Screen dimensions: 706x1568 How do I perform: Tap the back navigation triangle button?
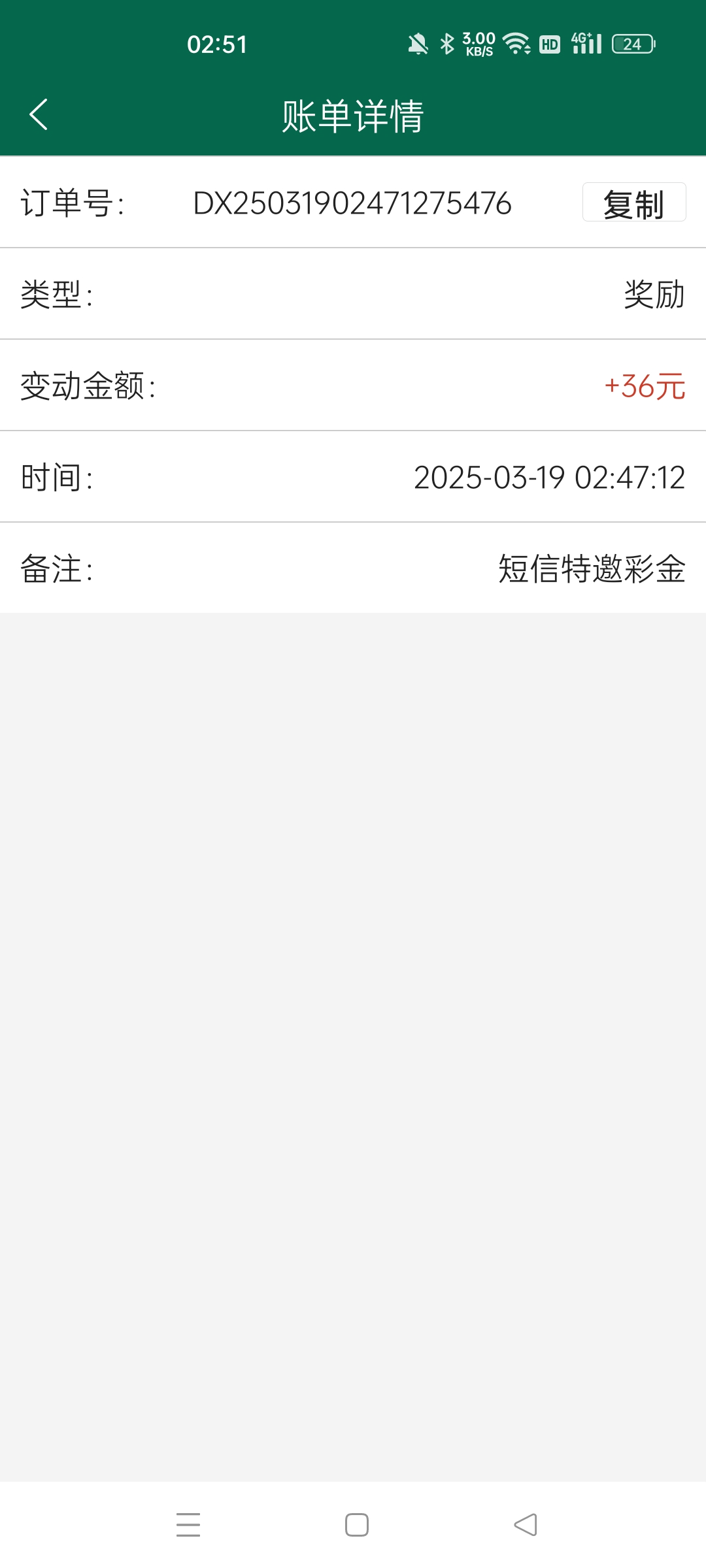[523, 1525]
